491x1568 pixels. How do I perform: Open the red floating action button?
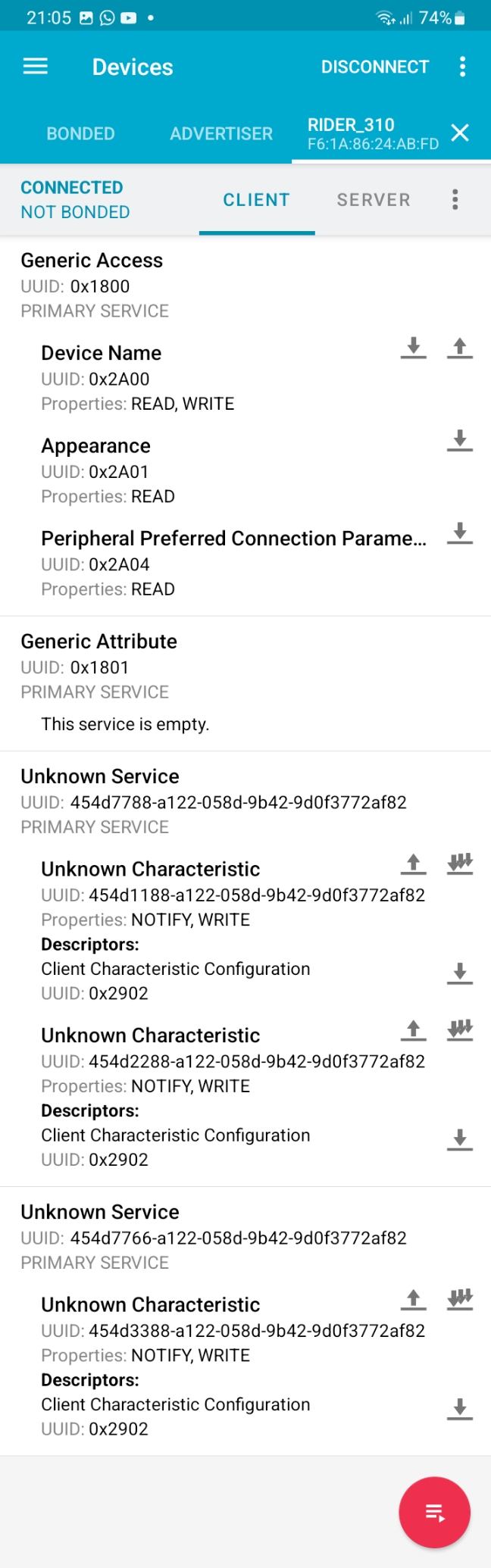click(434, 1512)
